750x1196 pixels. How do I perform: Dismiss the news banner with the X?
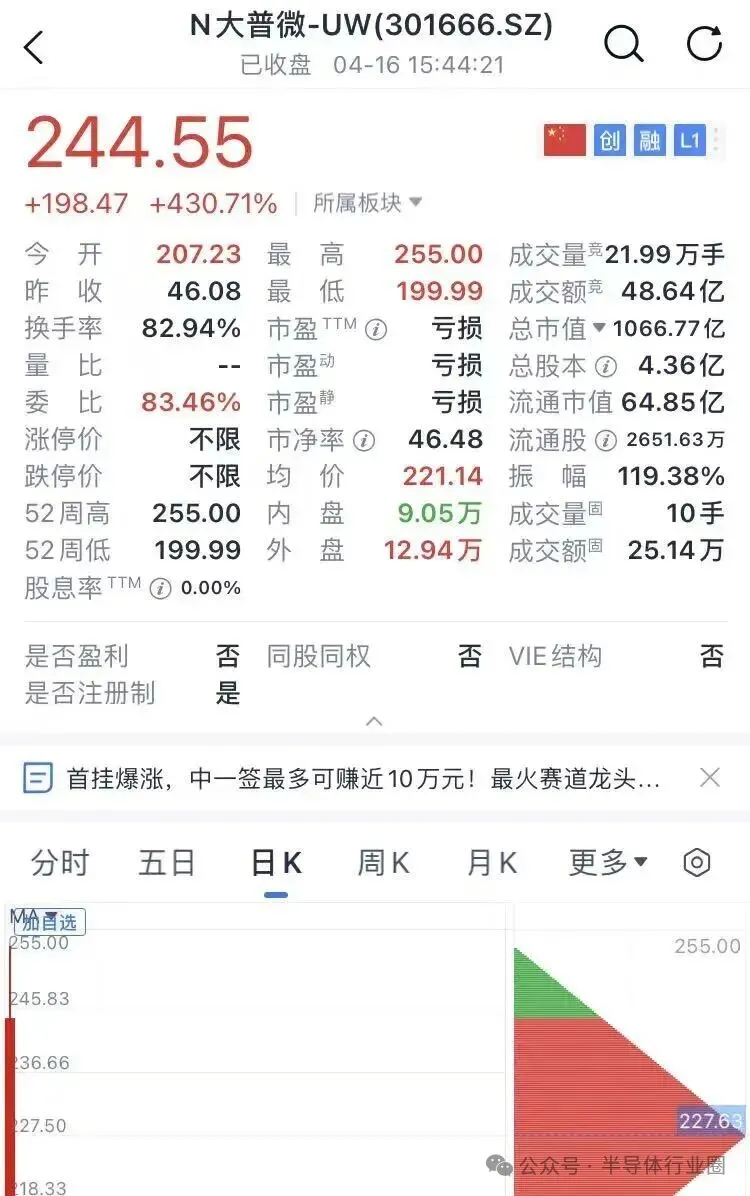coord(710,777)
